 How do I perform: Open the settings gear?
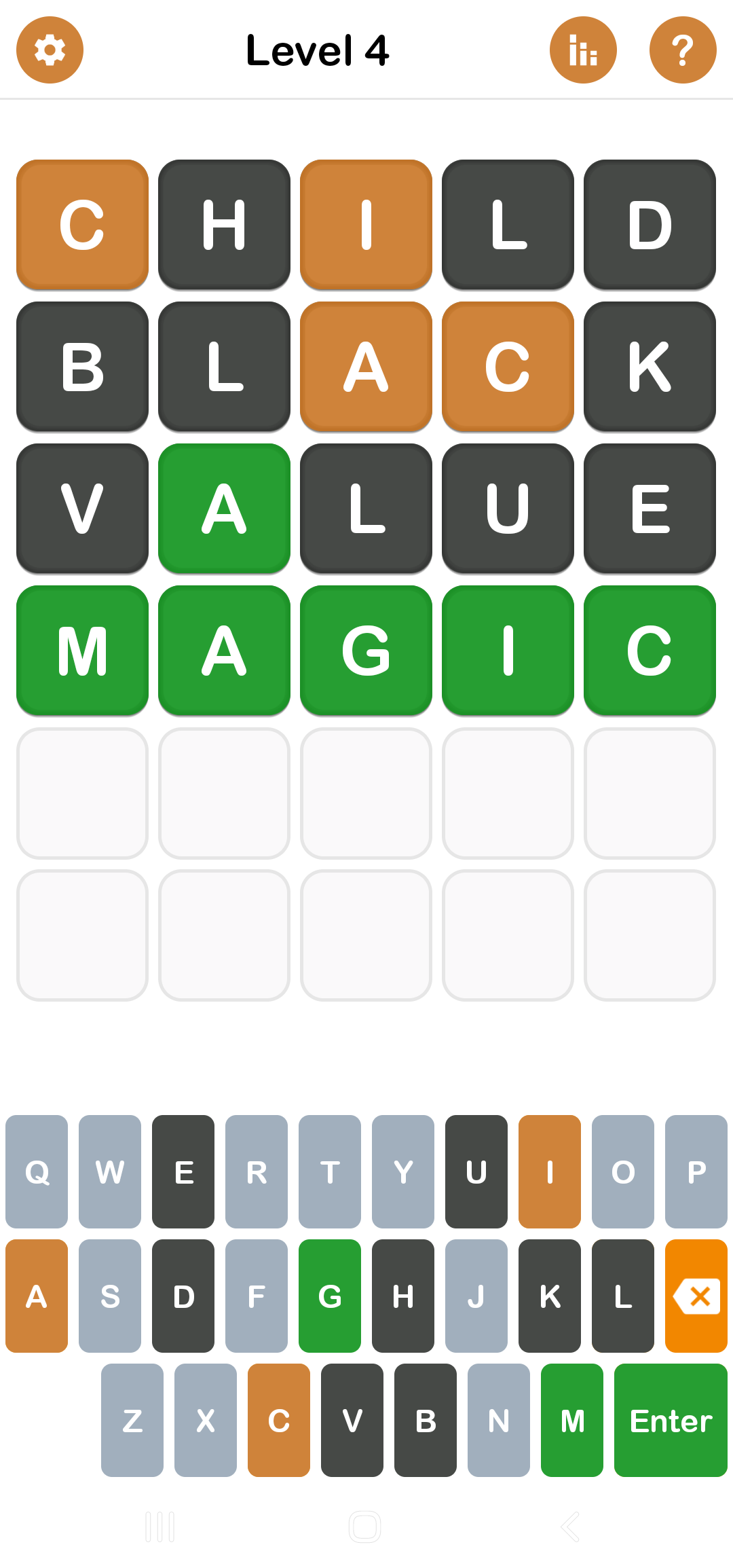coord(50,50)
